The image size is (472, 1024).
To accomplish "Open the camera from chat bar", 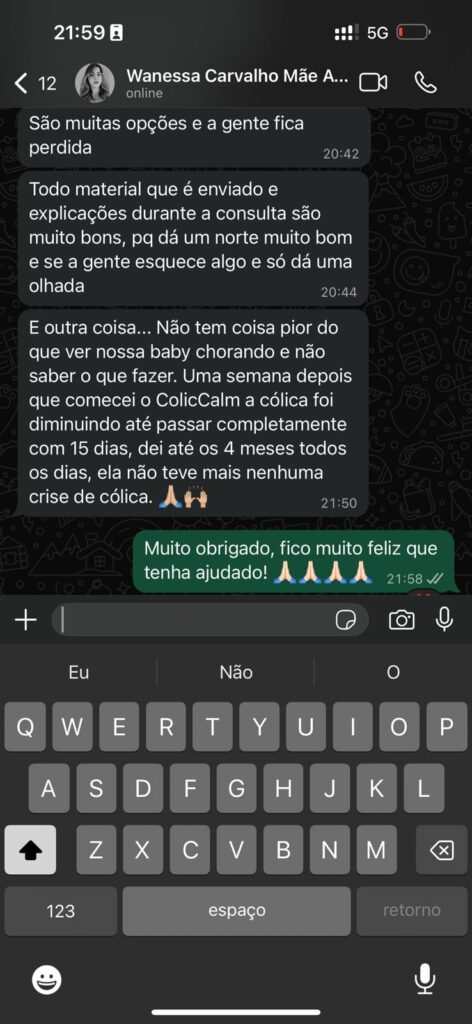I will click(x=401, y=620).
